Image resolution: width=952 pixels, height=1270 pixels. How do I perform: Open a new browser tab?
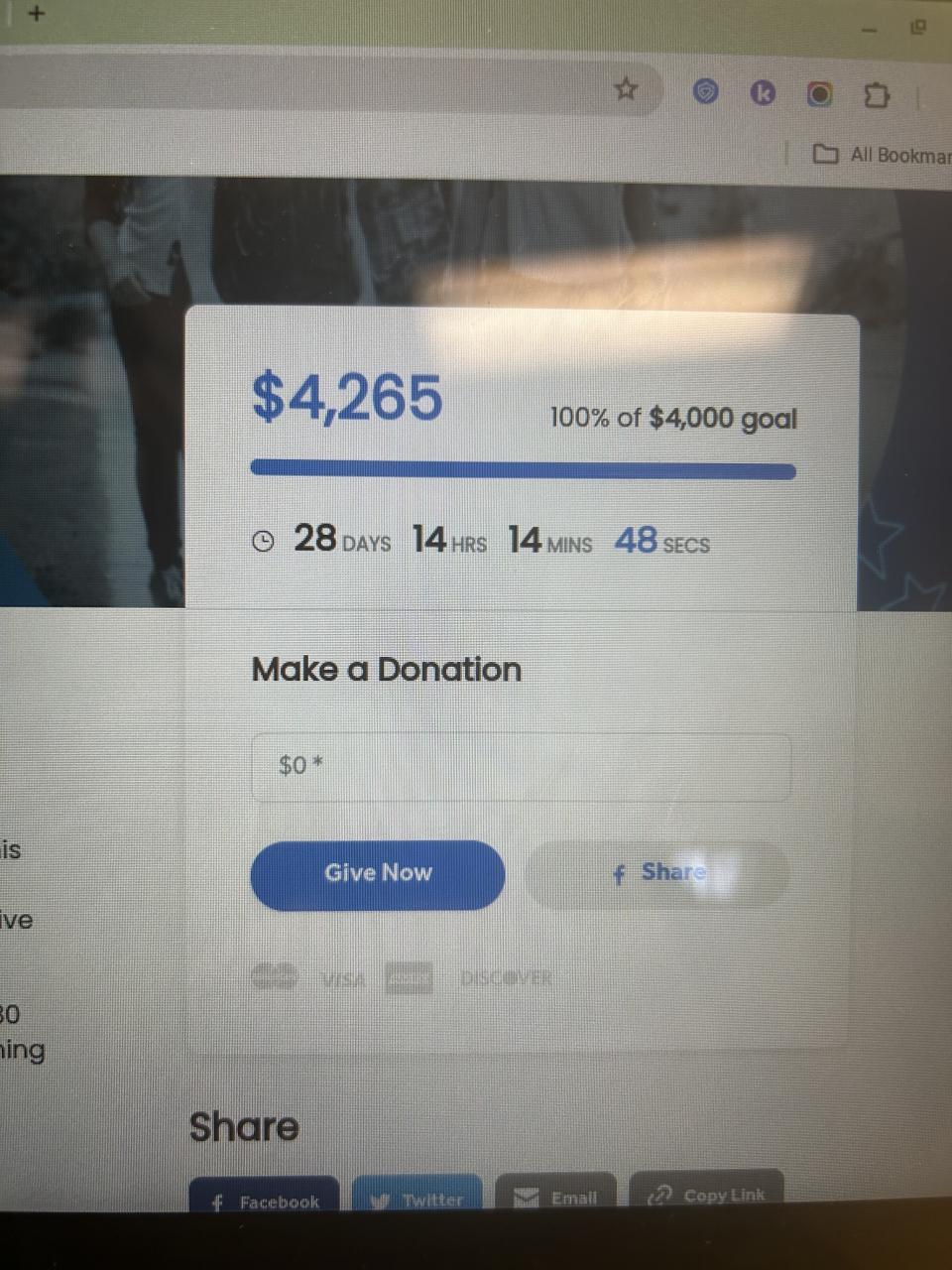pyautogui.click(x=36, y=14)
